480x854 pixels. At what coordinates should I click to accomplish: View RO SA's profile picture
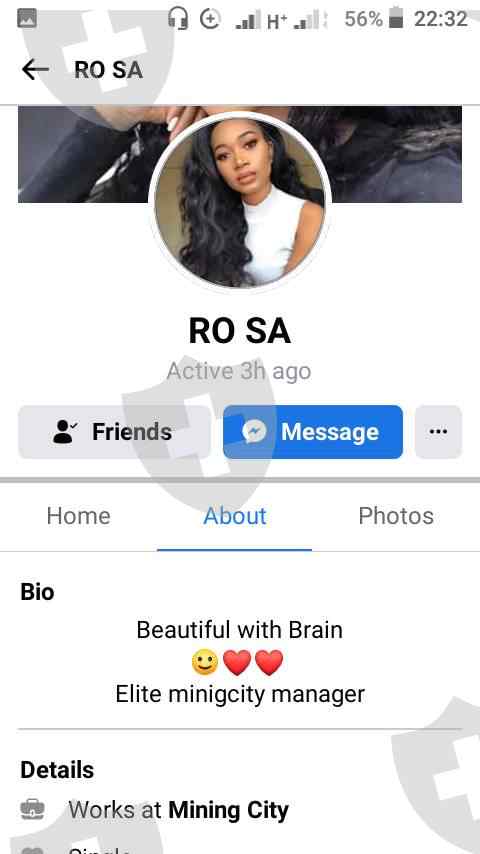240,202
